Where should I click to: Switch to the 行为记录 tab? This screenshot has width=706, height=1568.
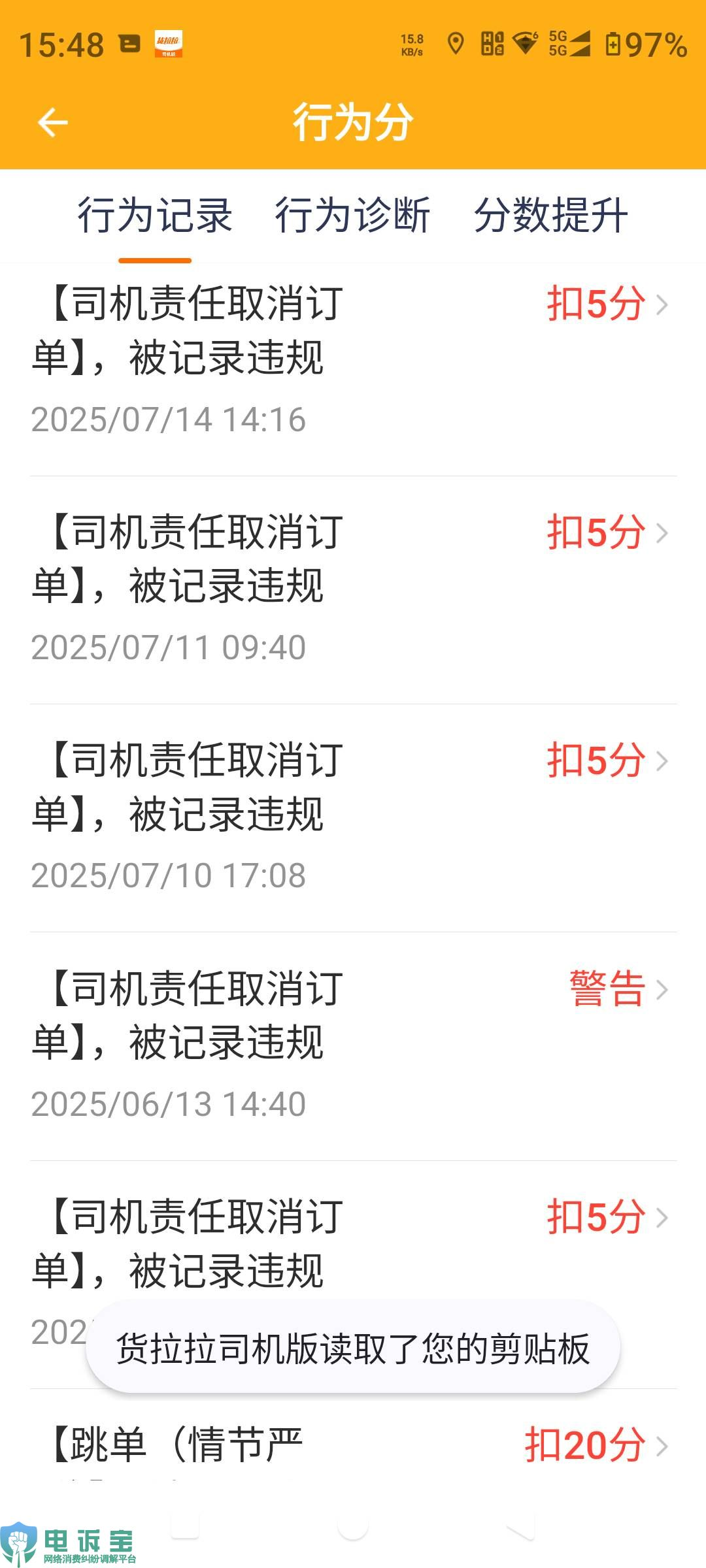[155, 216]
